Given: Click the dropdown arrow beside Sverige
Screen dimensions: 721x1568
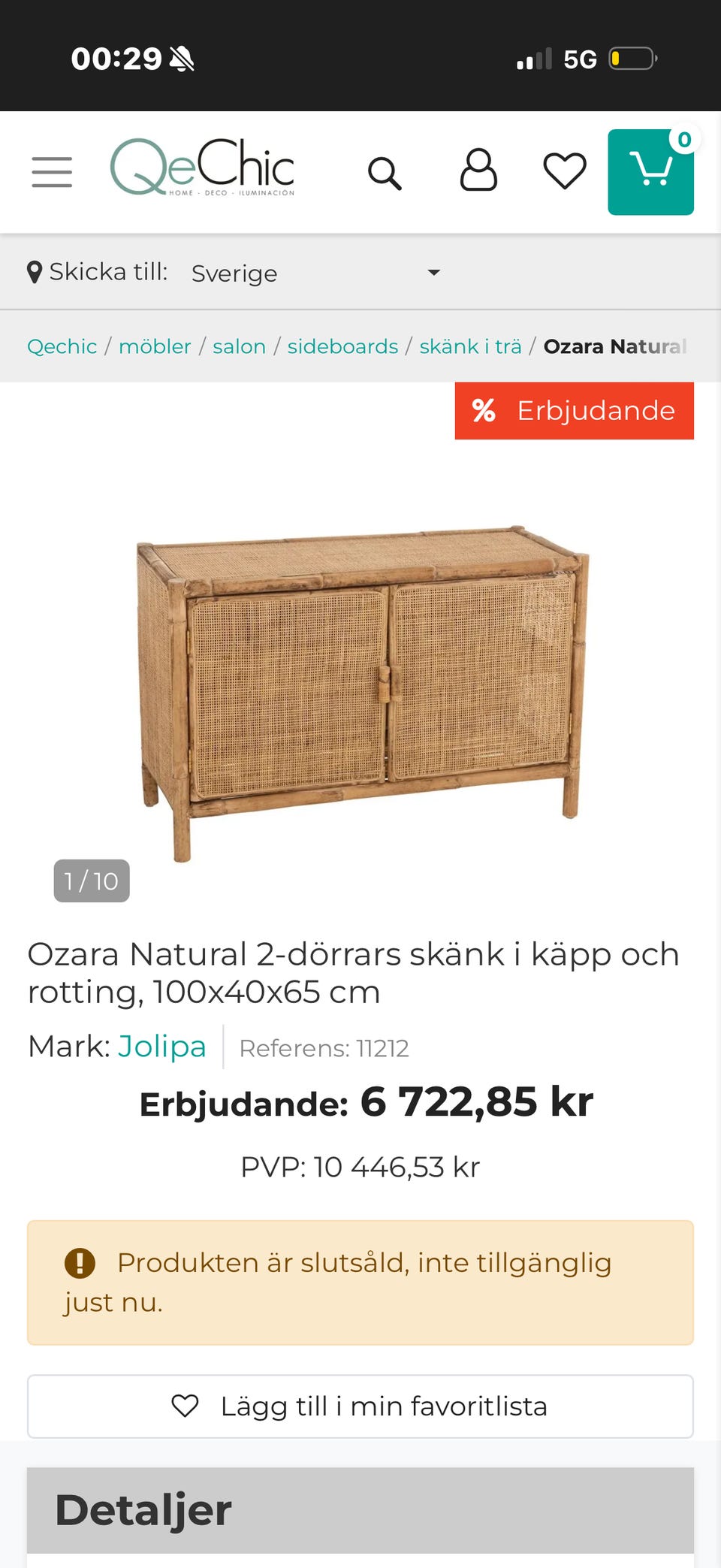Looking at the screenshot, I should (x=433, y=272).
